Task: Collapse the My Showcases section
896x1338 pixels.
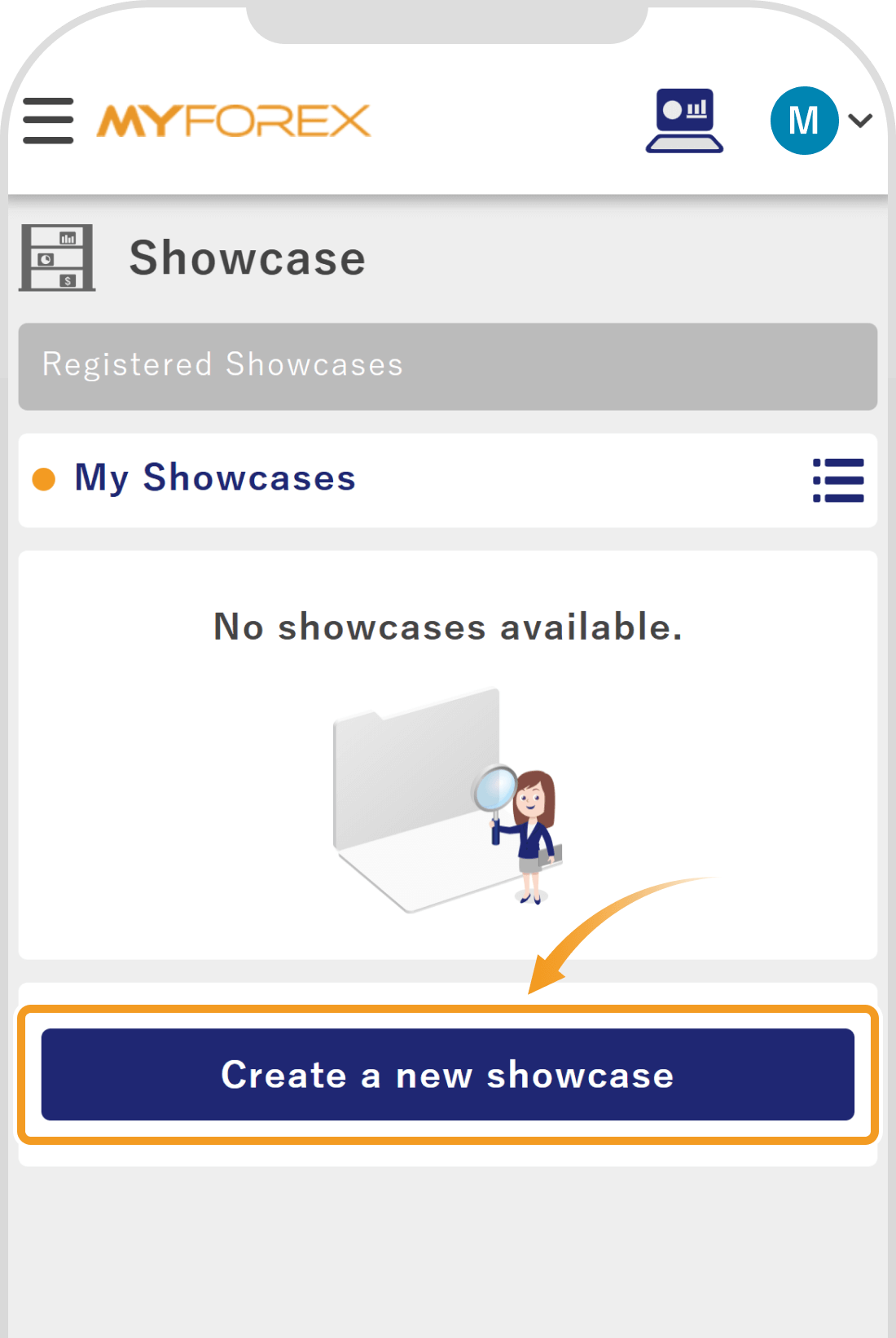Action: point(215,479)
